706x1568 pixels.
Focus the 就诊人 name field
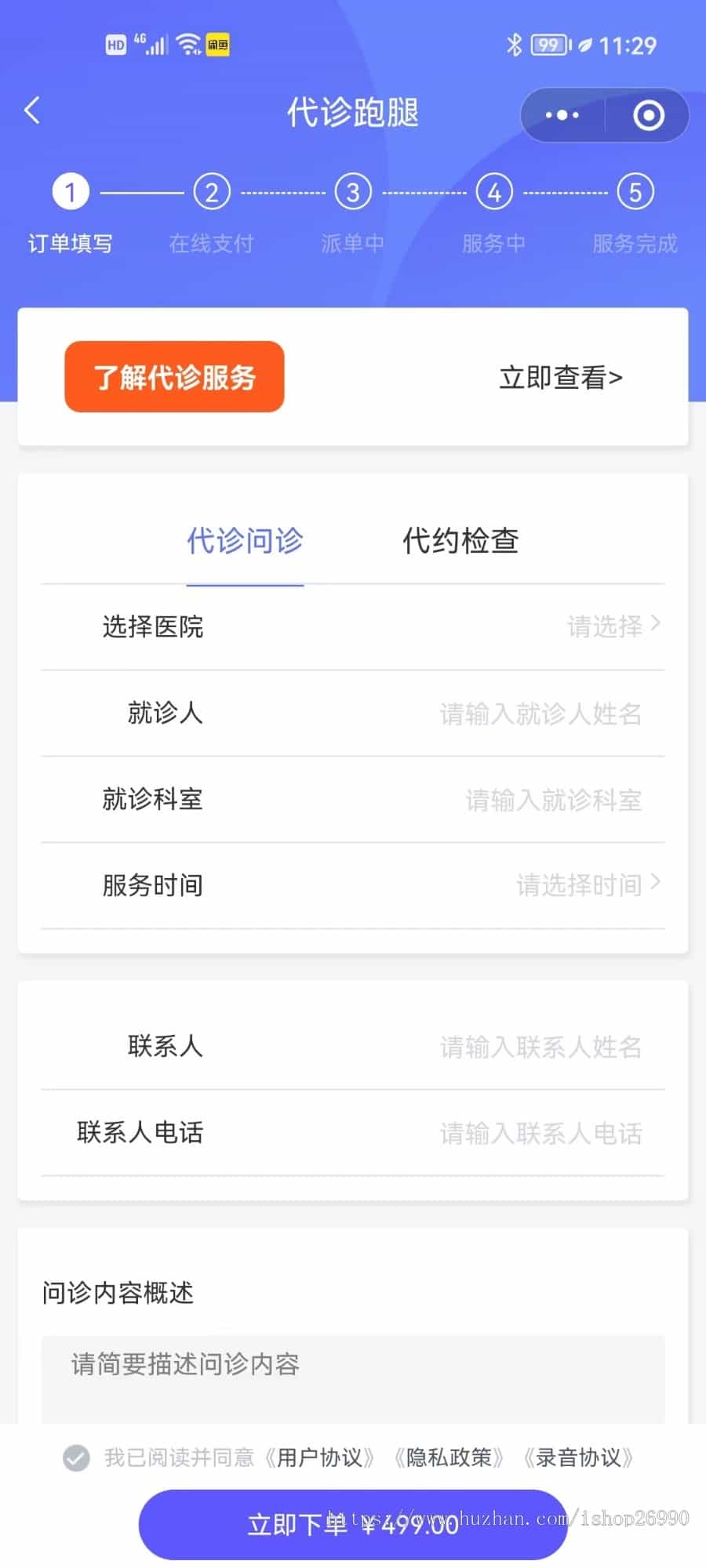[x=353, y=713]
